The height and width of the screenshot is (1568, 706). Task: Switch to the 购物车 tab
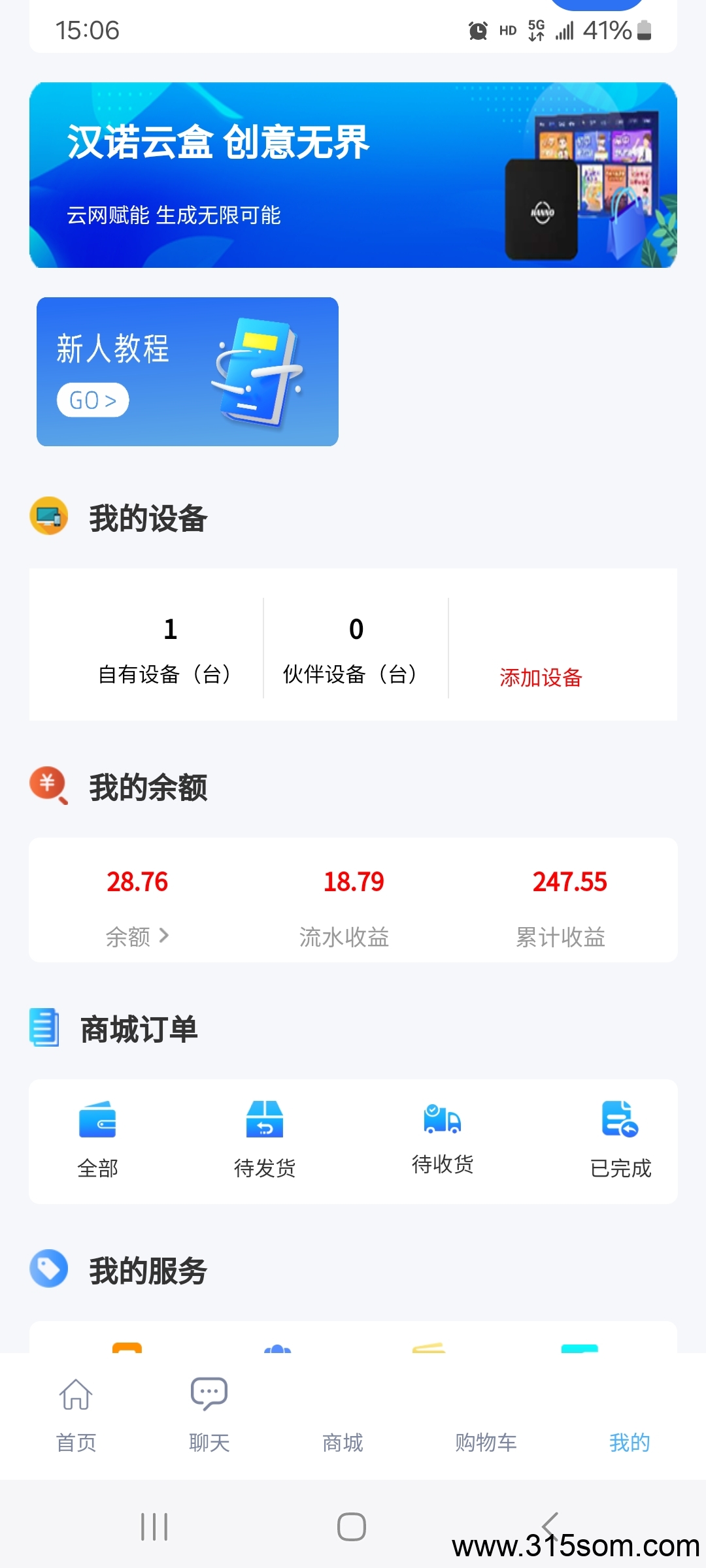coord(486,1442)
